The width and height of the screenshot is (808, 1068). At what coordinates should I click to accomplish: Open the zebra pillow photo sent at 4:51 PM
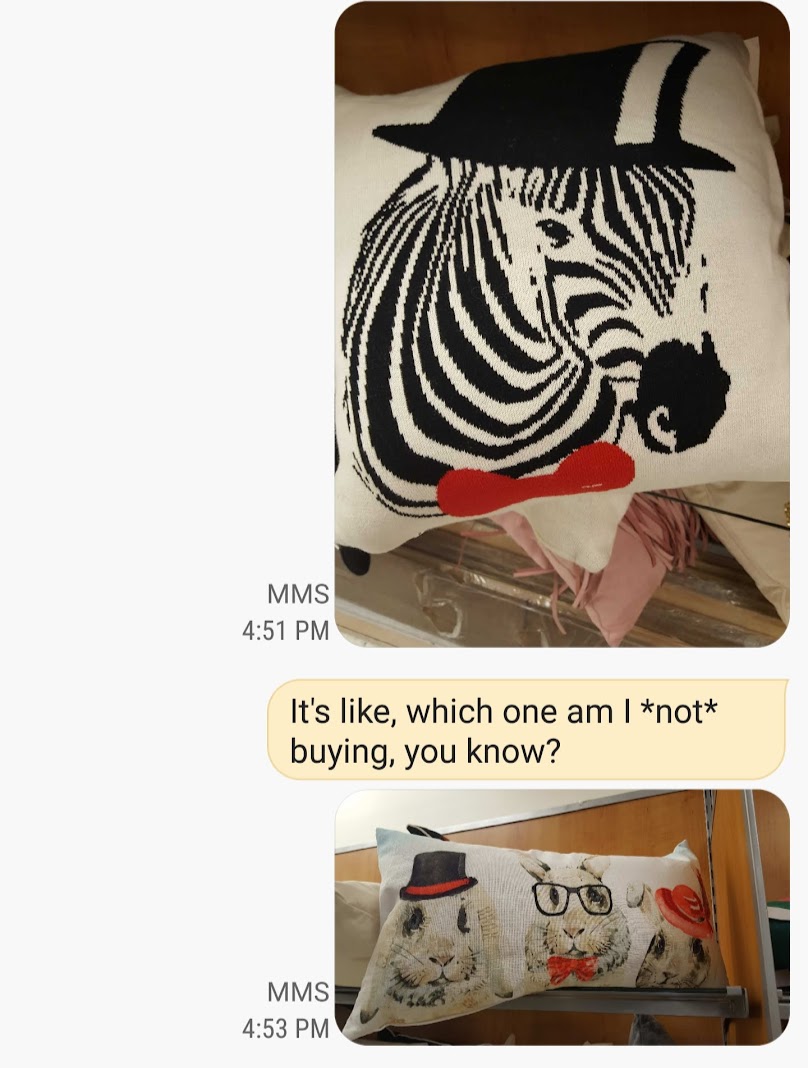[x=561, y=324]
